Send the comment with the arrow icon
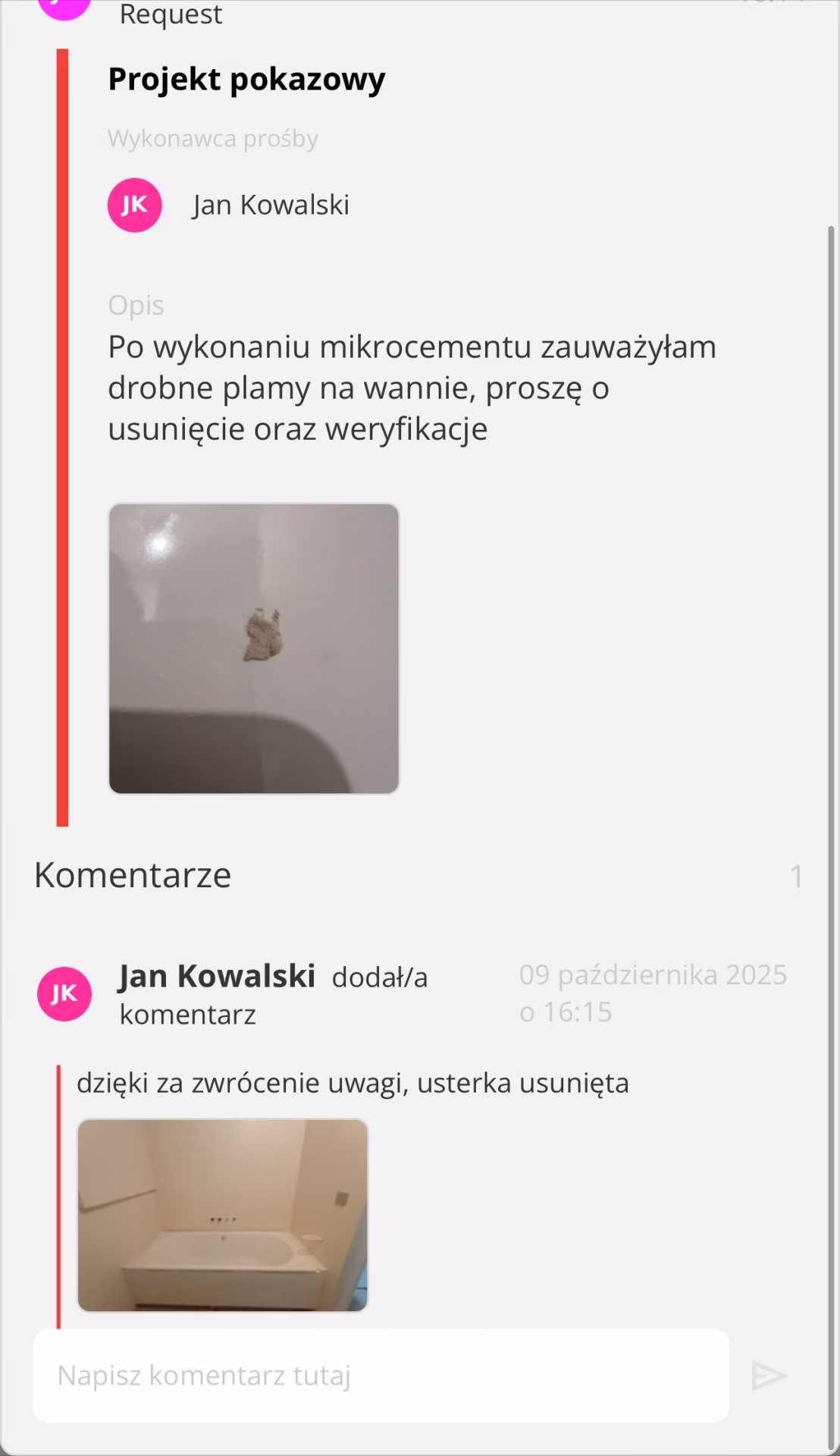 click(768, 1376)
